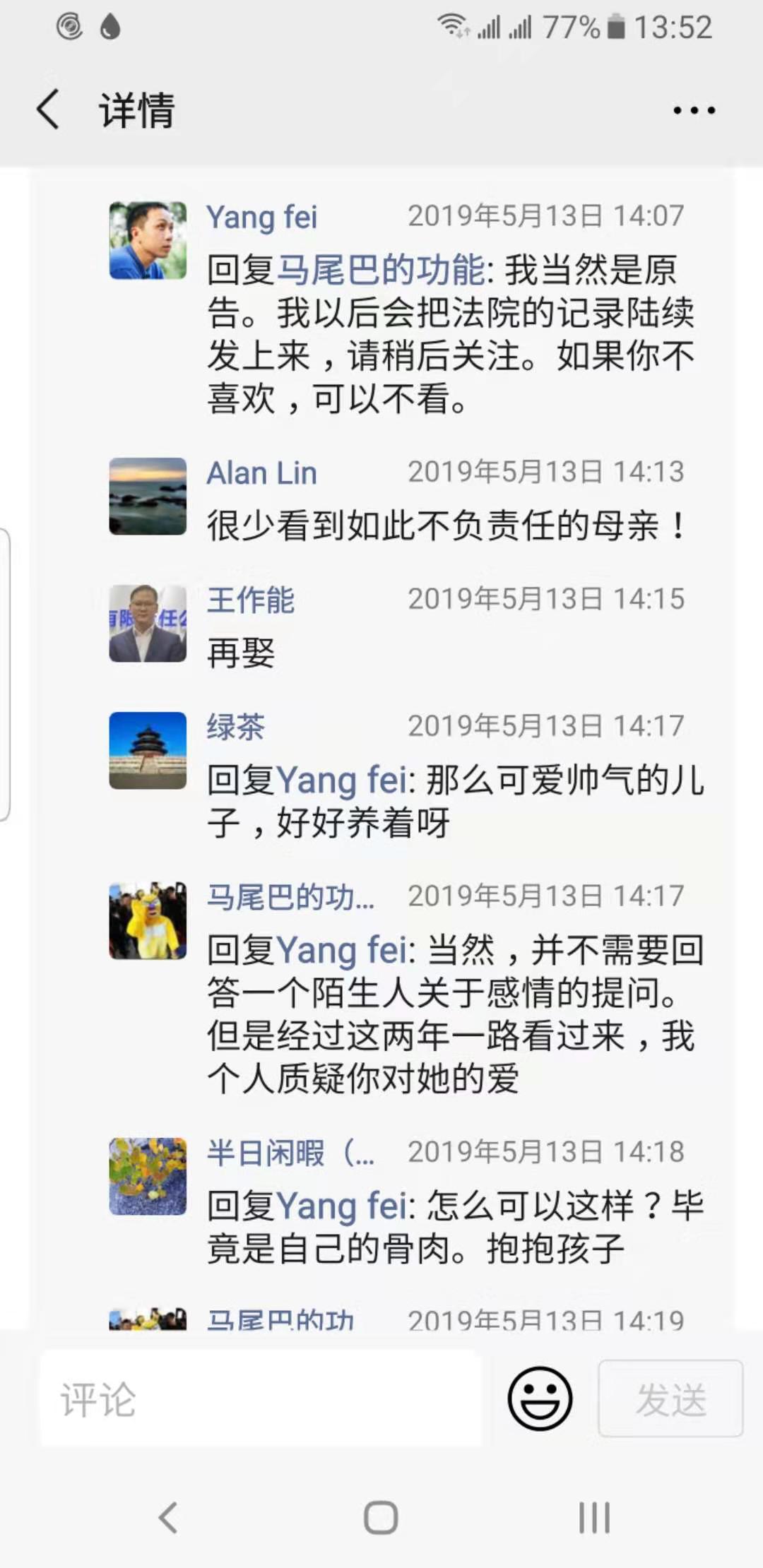The width and height of the screenshot is (763, 1568).
Task: Reply to Alan Lin's comment about the mother
Action: 446,525
